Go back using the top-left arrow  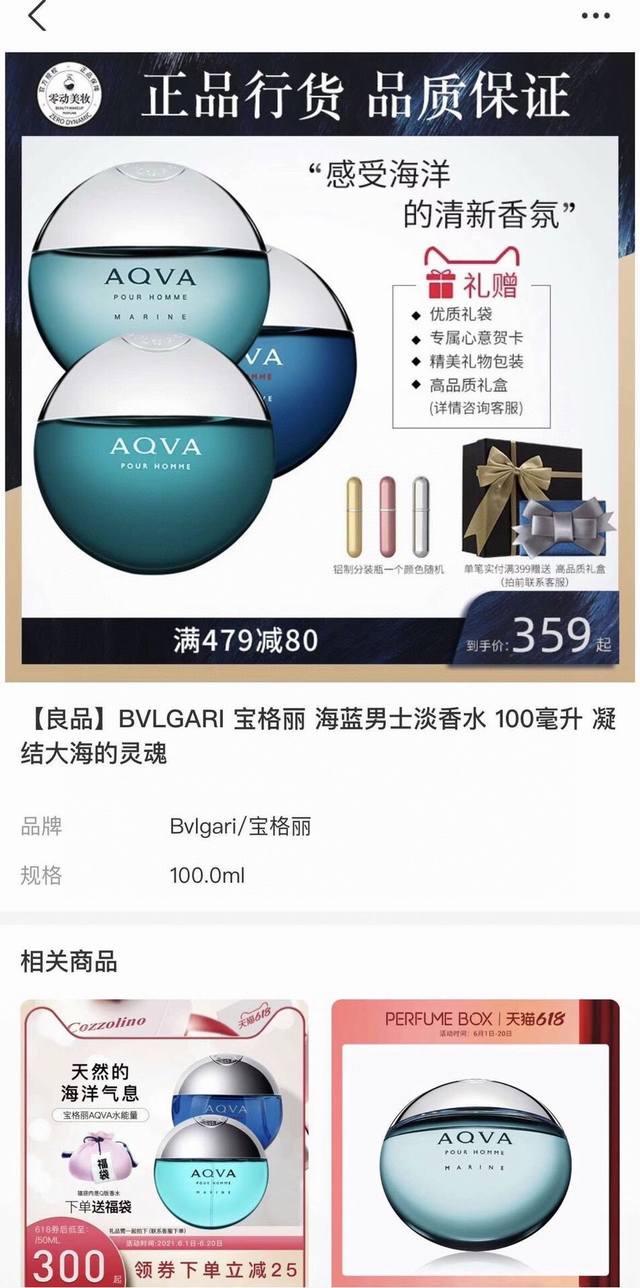click(38, 15)
